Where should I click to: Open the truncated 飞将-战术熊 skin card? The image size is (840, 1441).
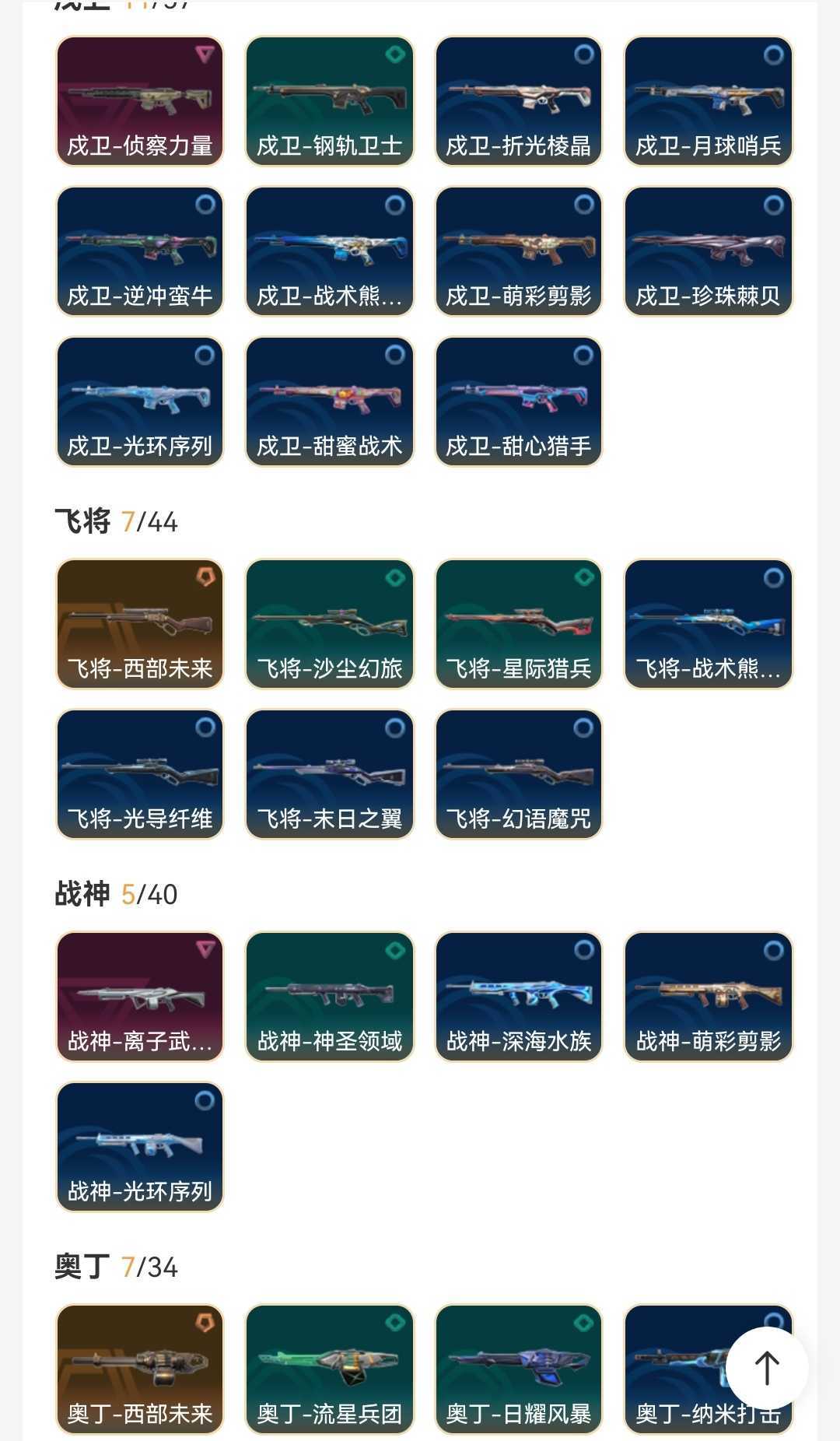[x=709, y=622]
